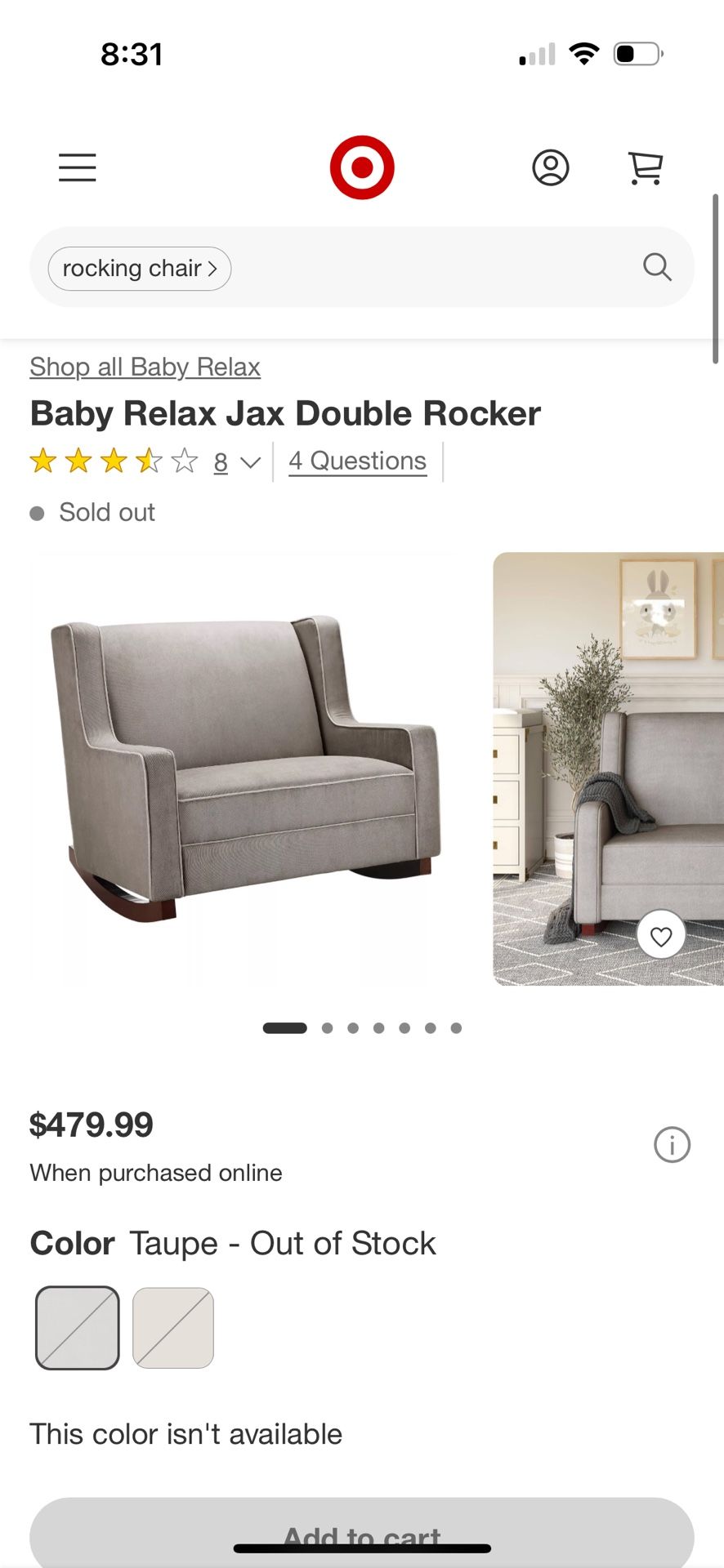The height and width of the screenshot is (1568, 724).
Task: Jump to the second image page dot
Action: pyautogui.click(x=327, y=1028)
